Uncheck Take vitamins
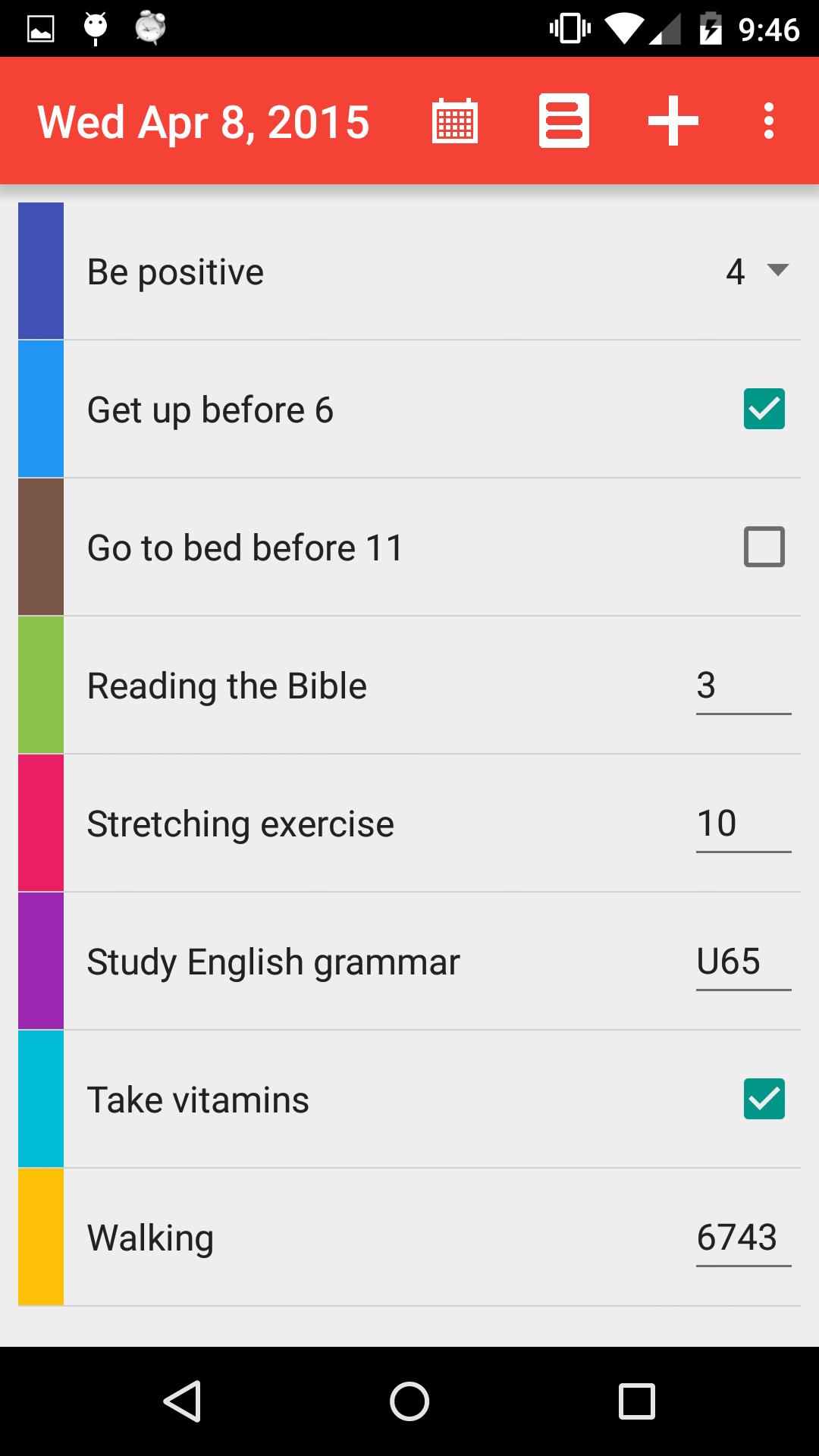The width and height of the screenshot is (819, 1456). (763, 1098)
